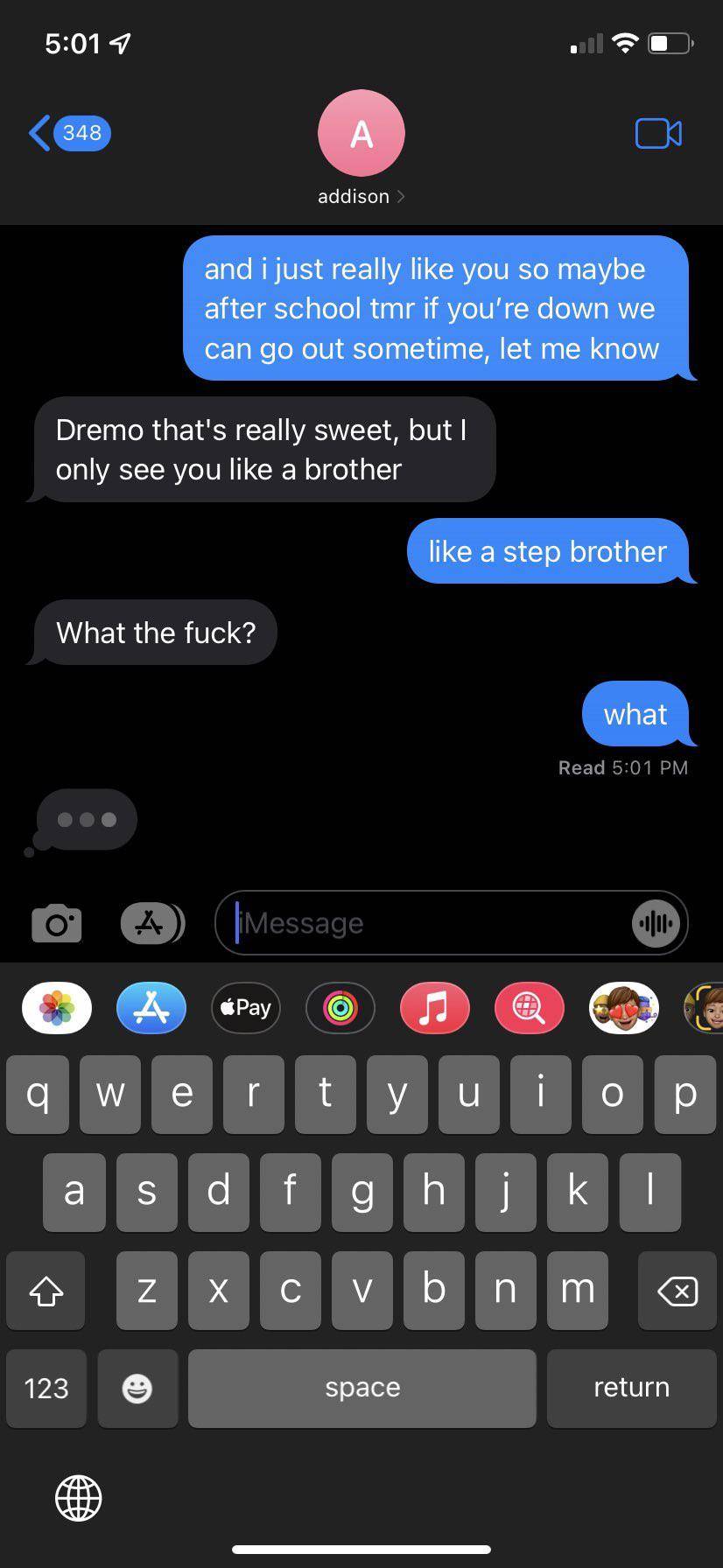Go back to the messages list

[x=68, y=133]
